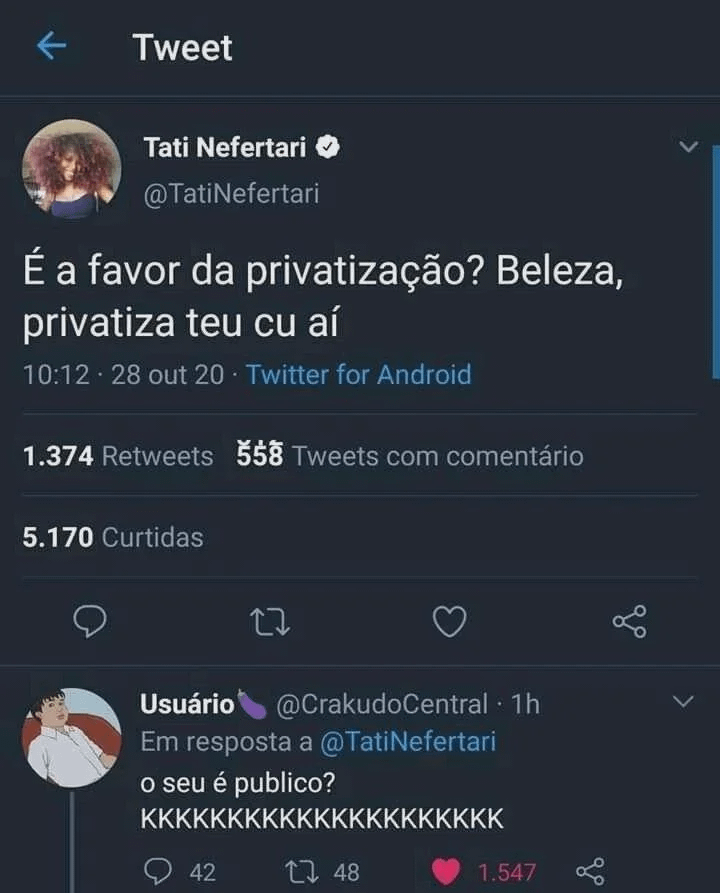This screenshot has width=720, height=893.
Task: Go back with the arrow icon
Action: 51,46
